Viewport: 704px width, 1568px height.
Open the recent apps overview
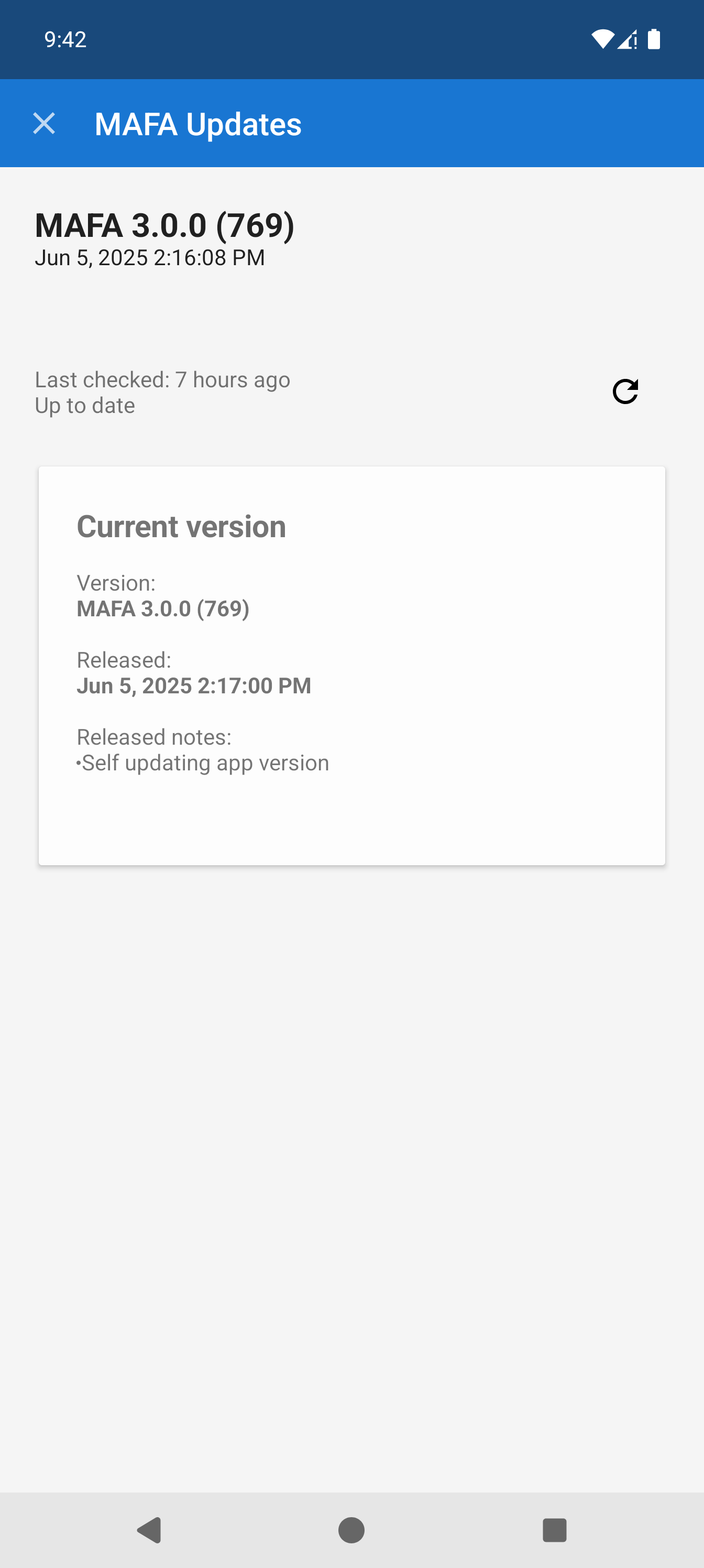554,1529
